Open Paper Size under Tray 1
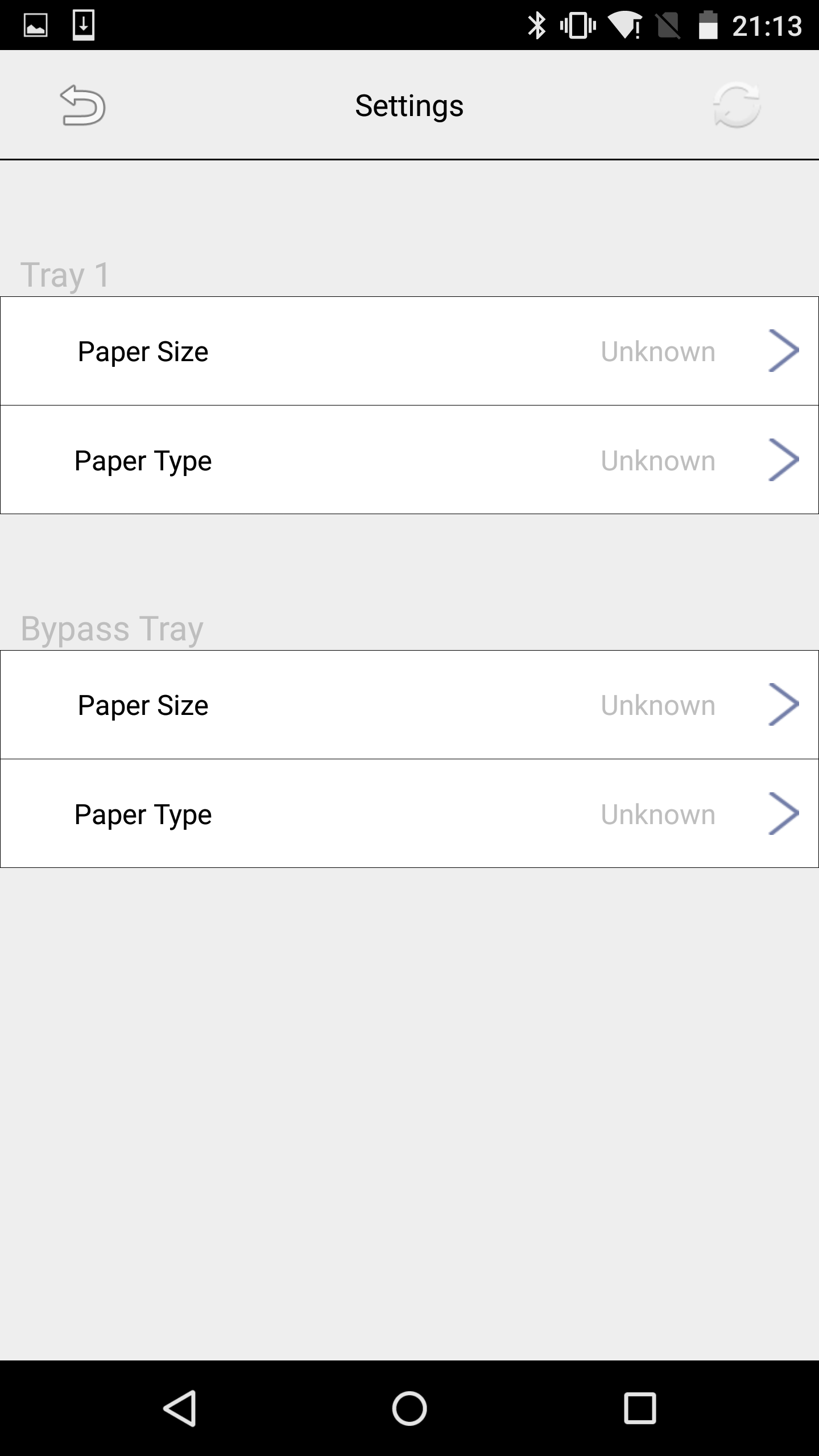 pyautogui.click(x=409, y=351)
